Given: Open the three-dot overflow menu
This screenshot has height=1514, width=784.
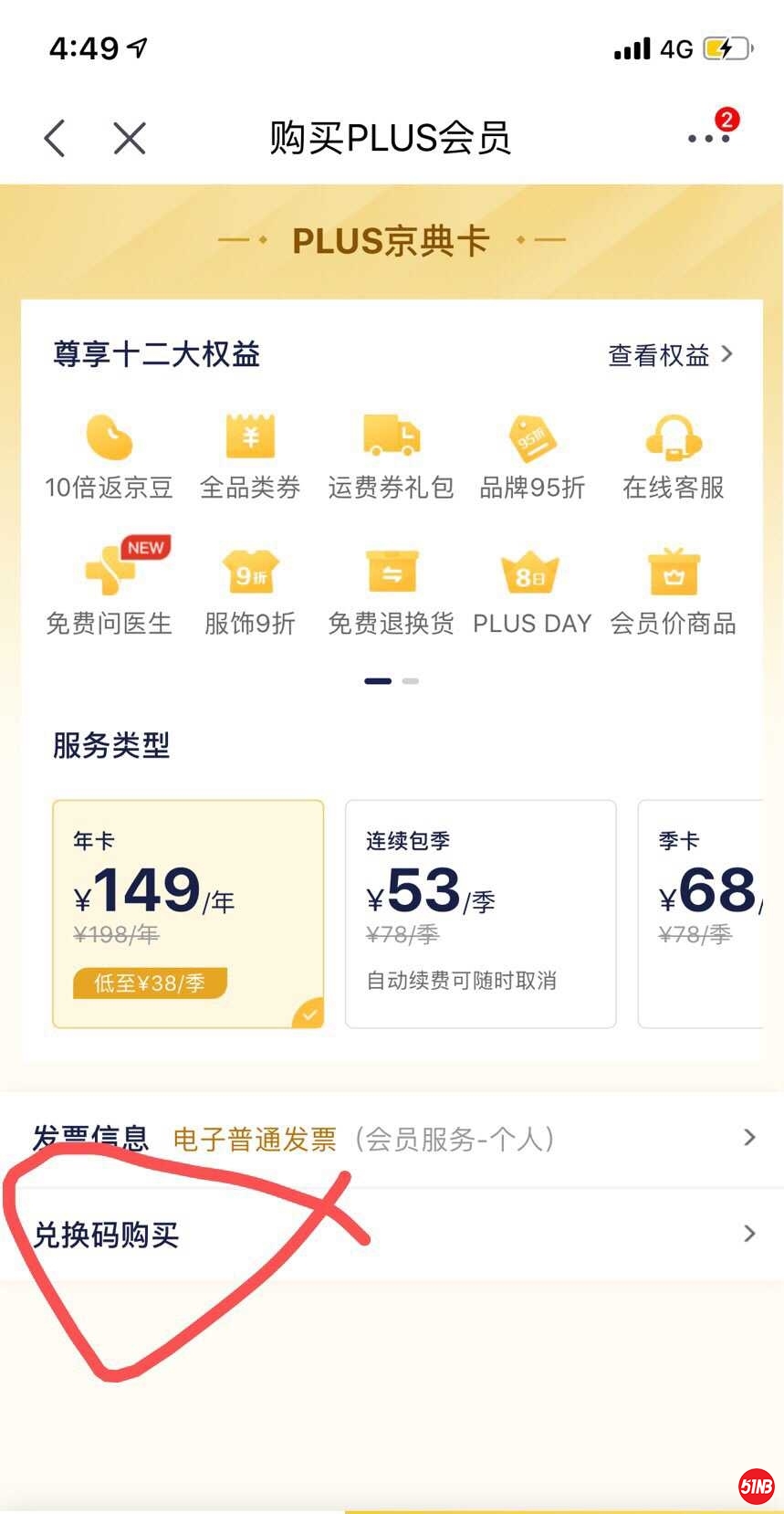Looking at the screenshot, I should [x=708, y=139].
